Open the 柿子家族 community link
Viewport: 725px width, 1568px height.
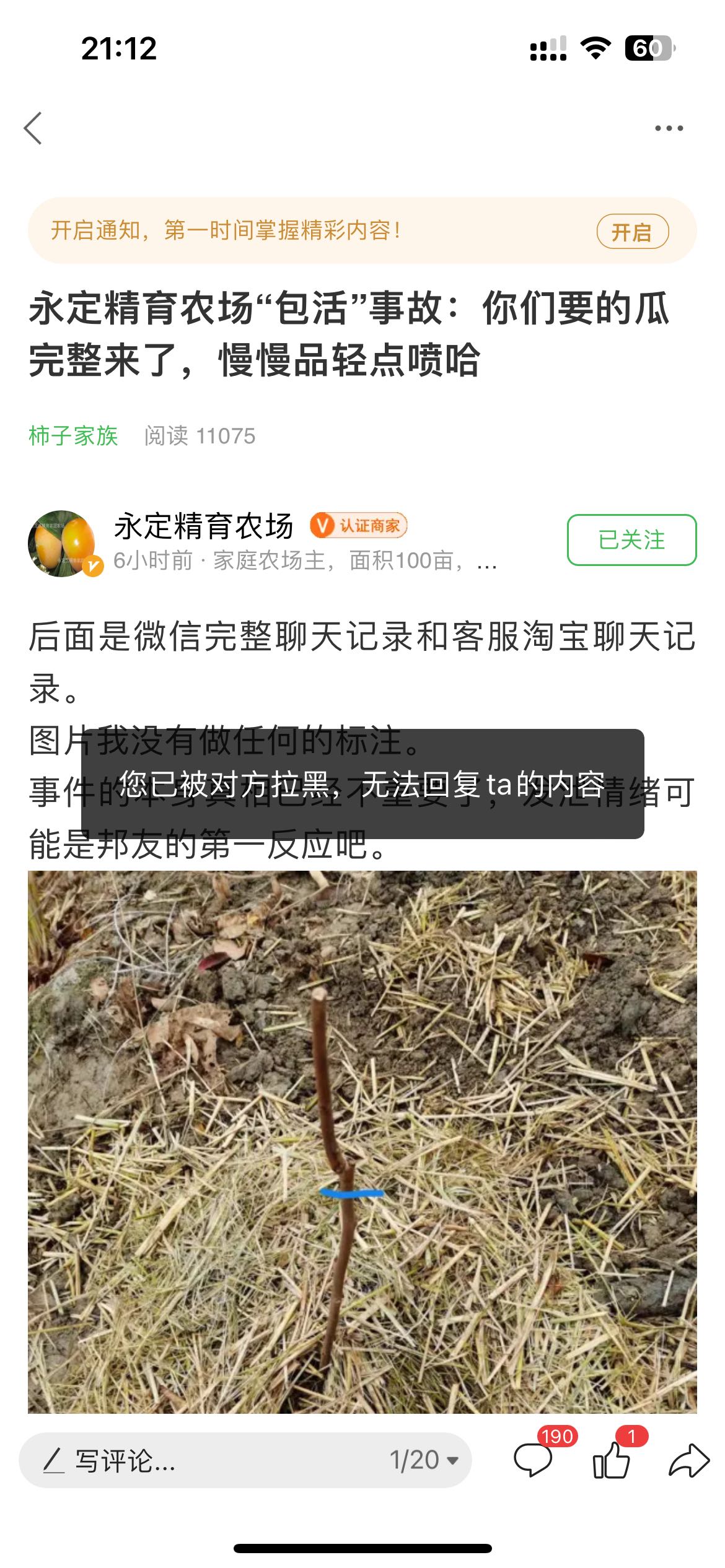73,436
